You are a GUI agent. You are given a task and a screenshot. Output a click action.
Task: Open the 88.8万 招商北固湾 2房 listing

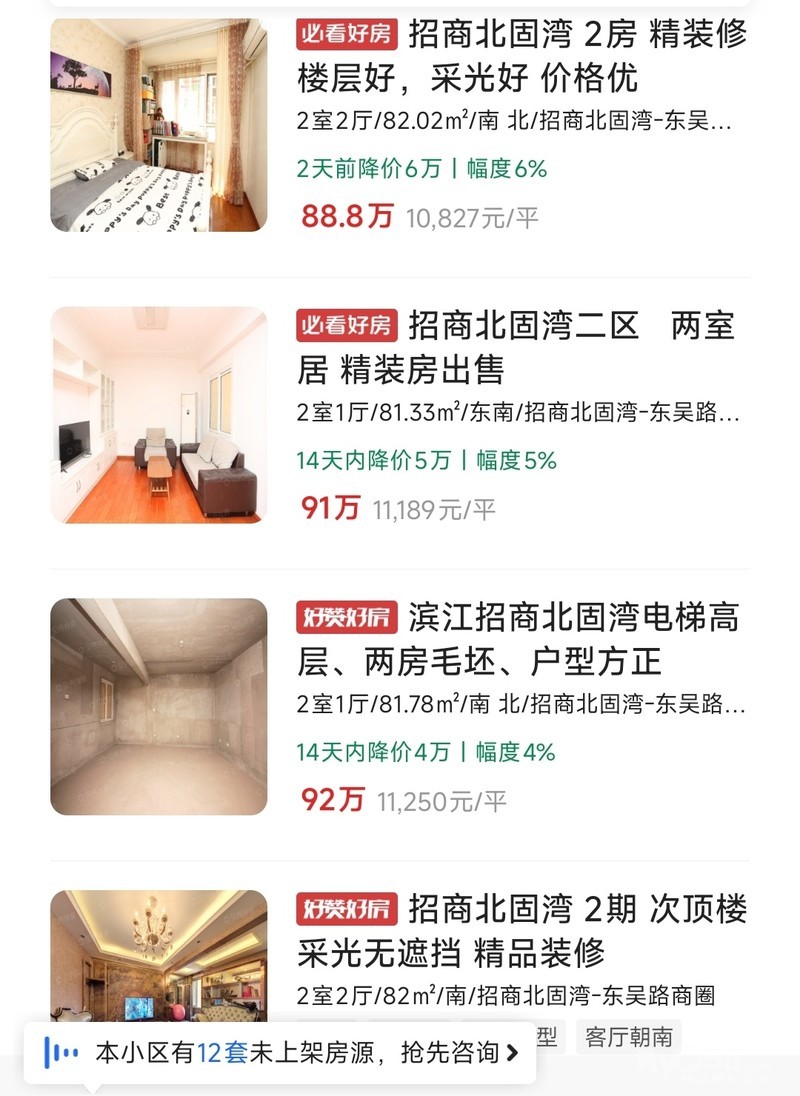click(521, 56)
